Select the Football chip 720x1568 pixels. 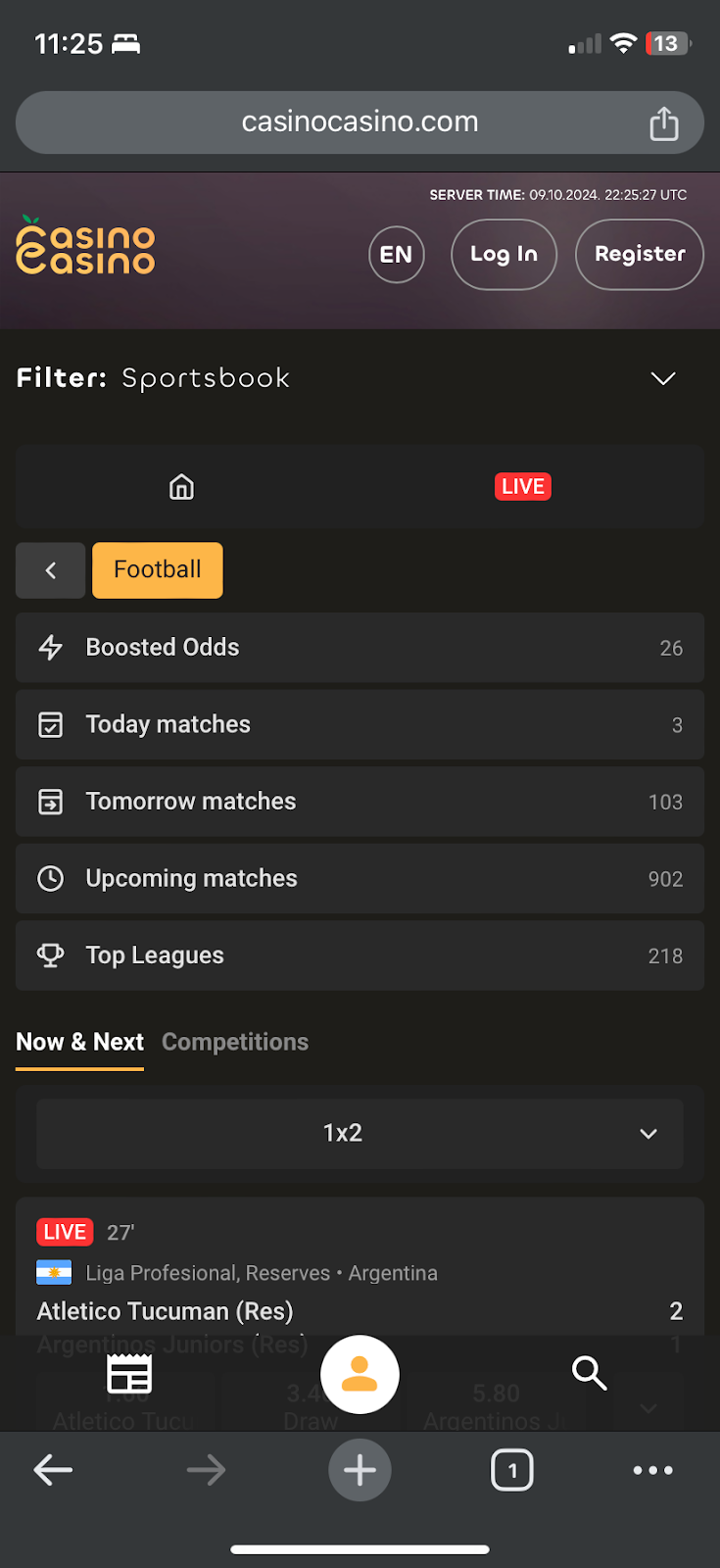[158, 570]
